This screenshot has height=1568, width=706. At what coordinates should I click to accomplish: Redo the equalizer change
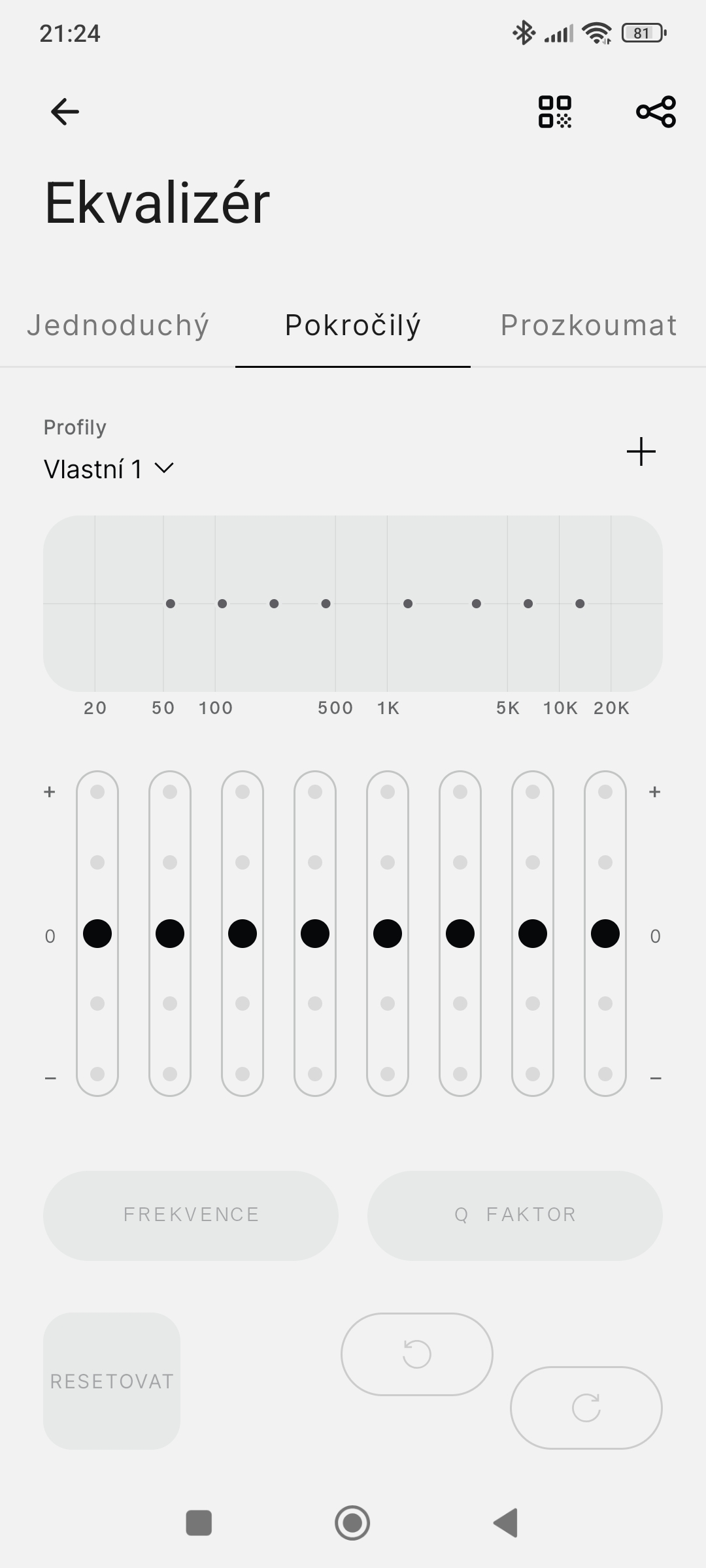586,1407
